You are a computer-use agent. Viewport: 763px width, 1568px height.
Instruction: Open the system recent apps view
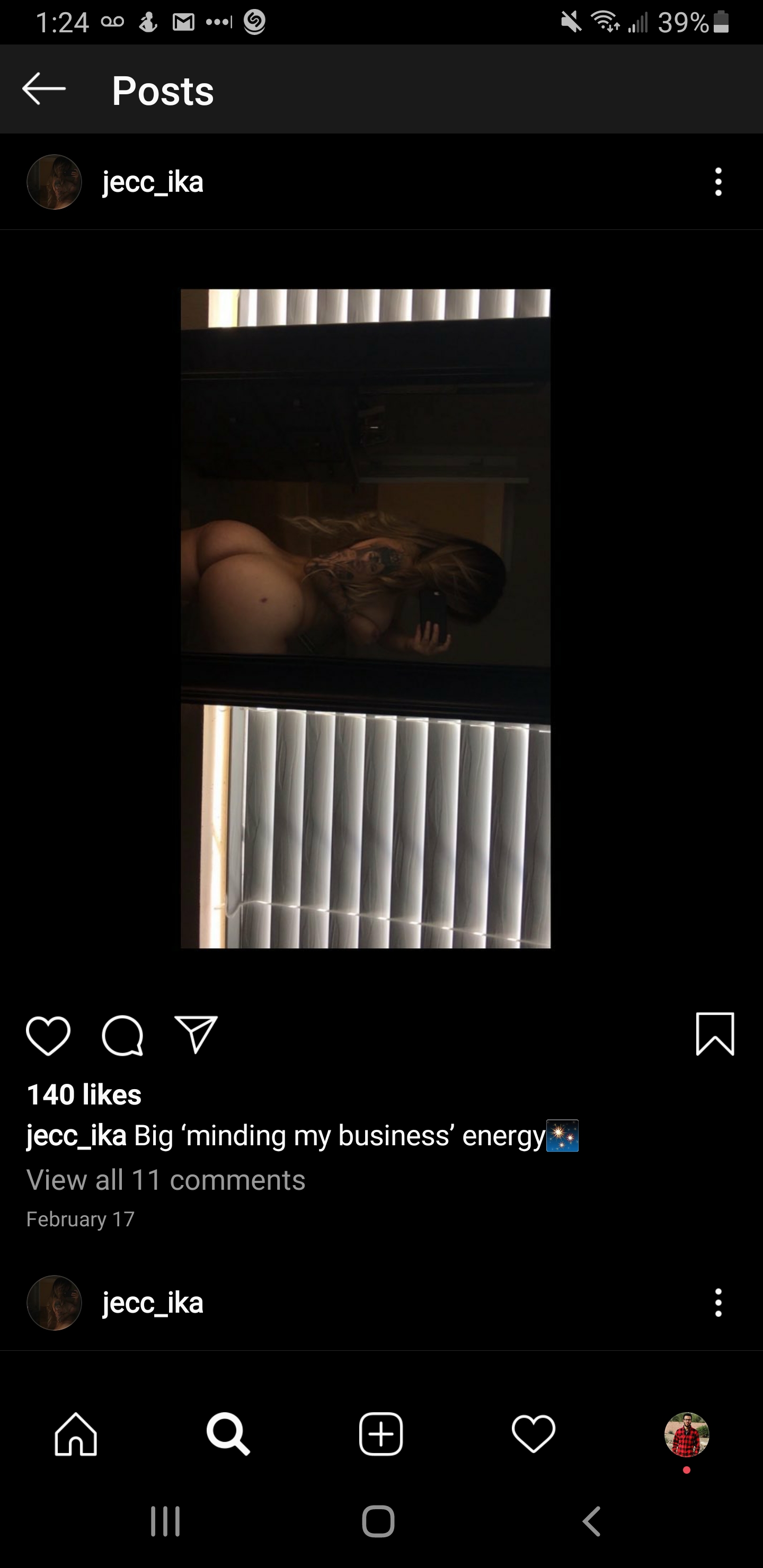coord(166,1522)
